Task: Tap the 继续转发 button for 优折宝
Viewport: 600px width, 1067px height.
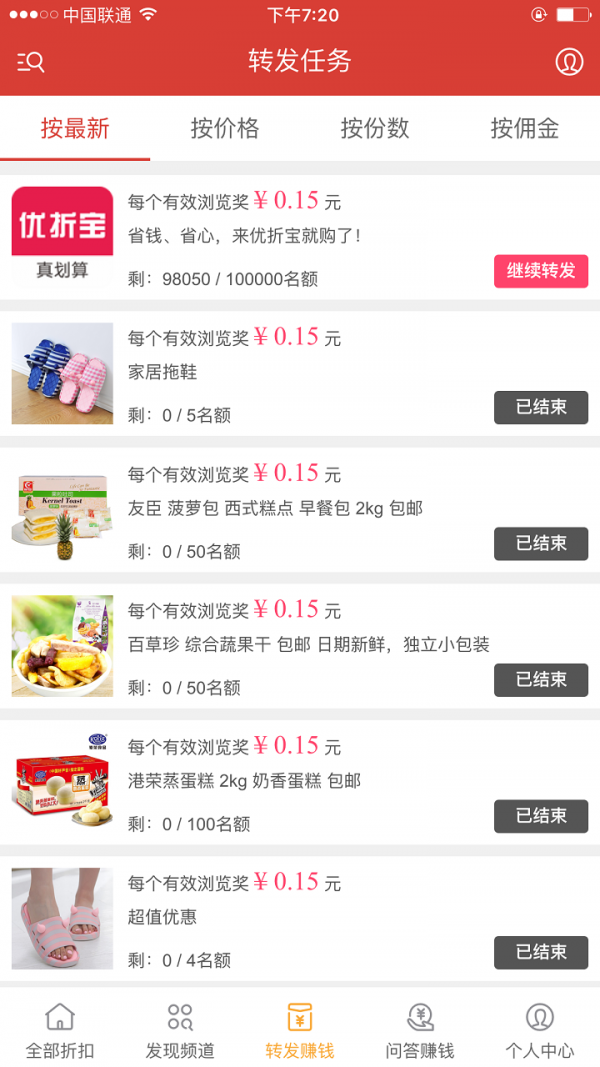Action: coord(541,271)
